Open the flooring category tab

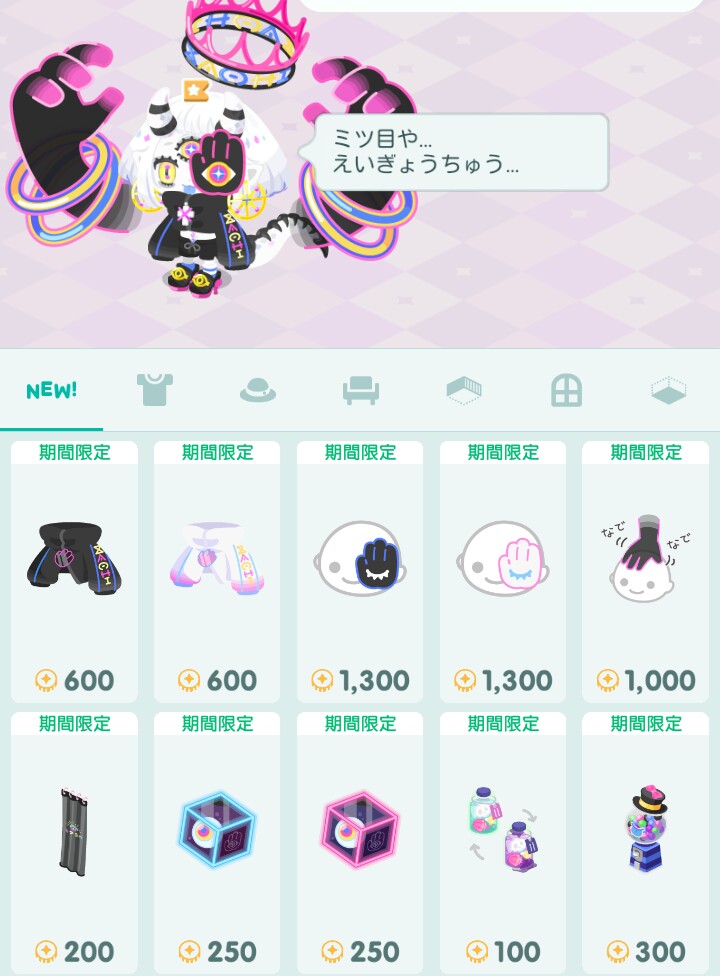(668, 391)
